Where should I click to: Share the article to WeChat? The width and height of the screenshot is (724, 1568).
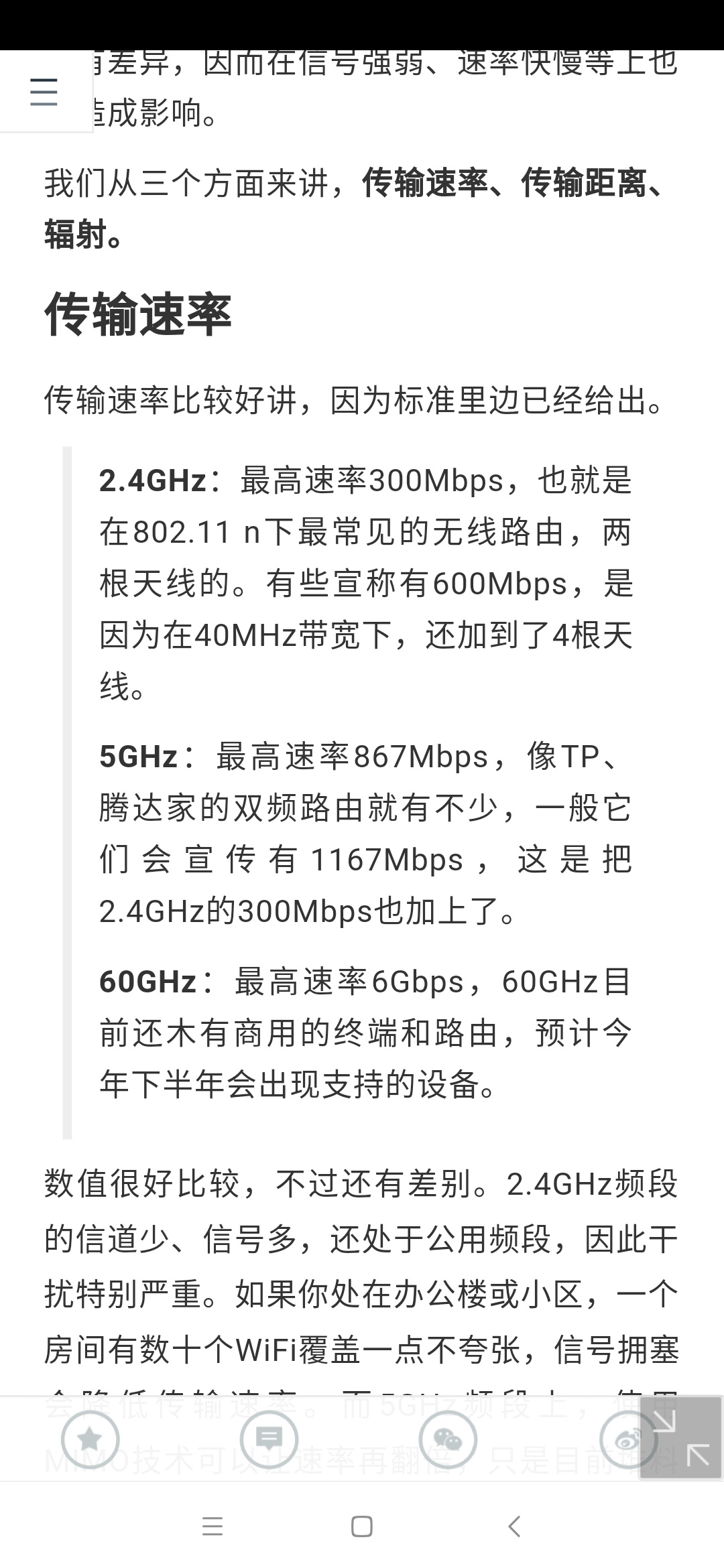(x=448, y=1439)
